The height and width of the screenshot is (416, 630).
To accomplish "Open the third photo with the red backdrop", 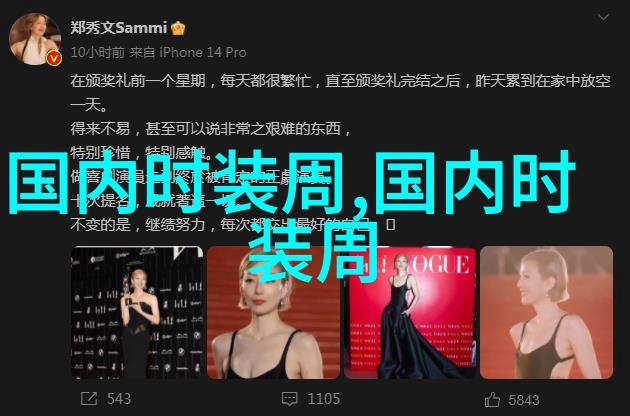I will pyautogui.click(x=408, y=312).
